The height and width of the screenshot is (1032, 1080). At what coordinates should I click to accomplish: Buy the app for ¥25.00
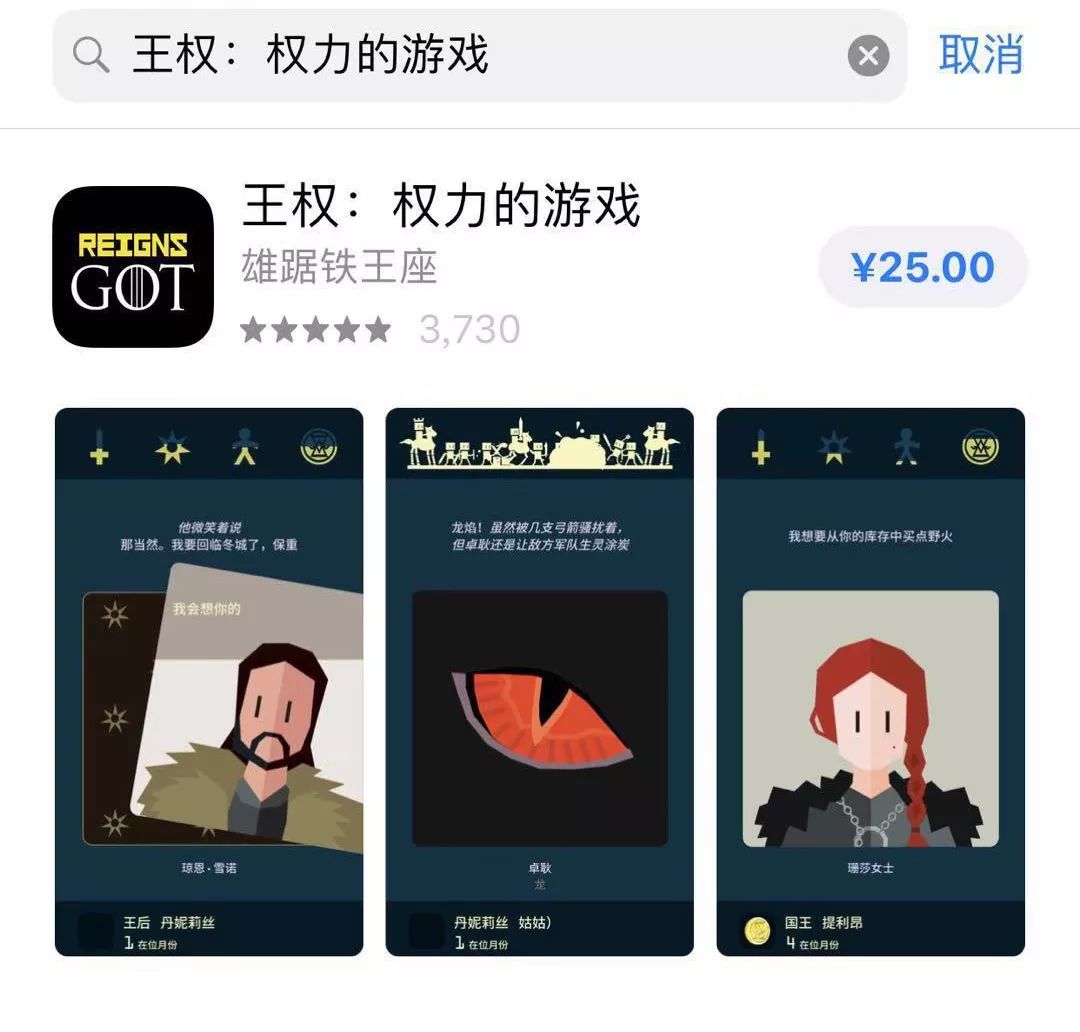tap(922, 267)
